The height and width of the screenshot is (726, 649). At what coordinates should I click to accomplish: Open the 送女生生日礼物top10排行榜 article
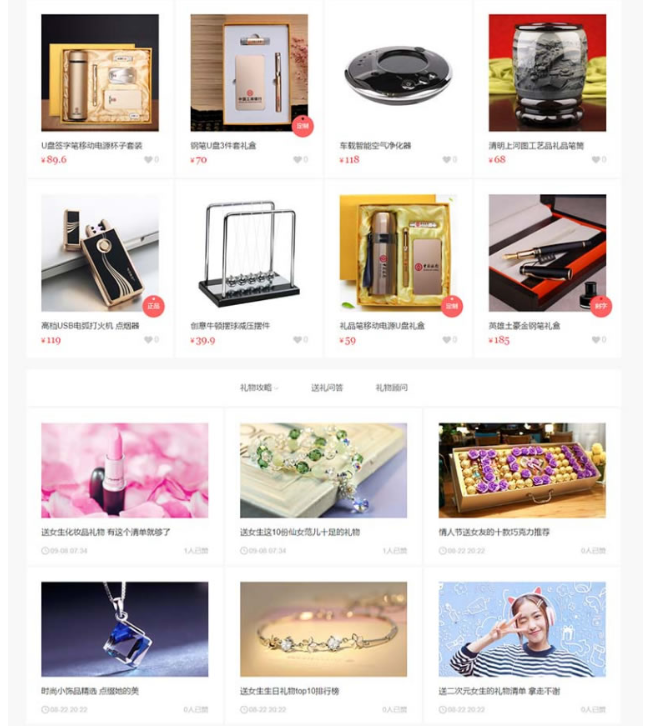(323, 629)
